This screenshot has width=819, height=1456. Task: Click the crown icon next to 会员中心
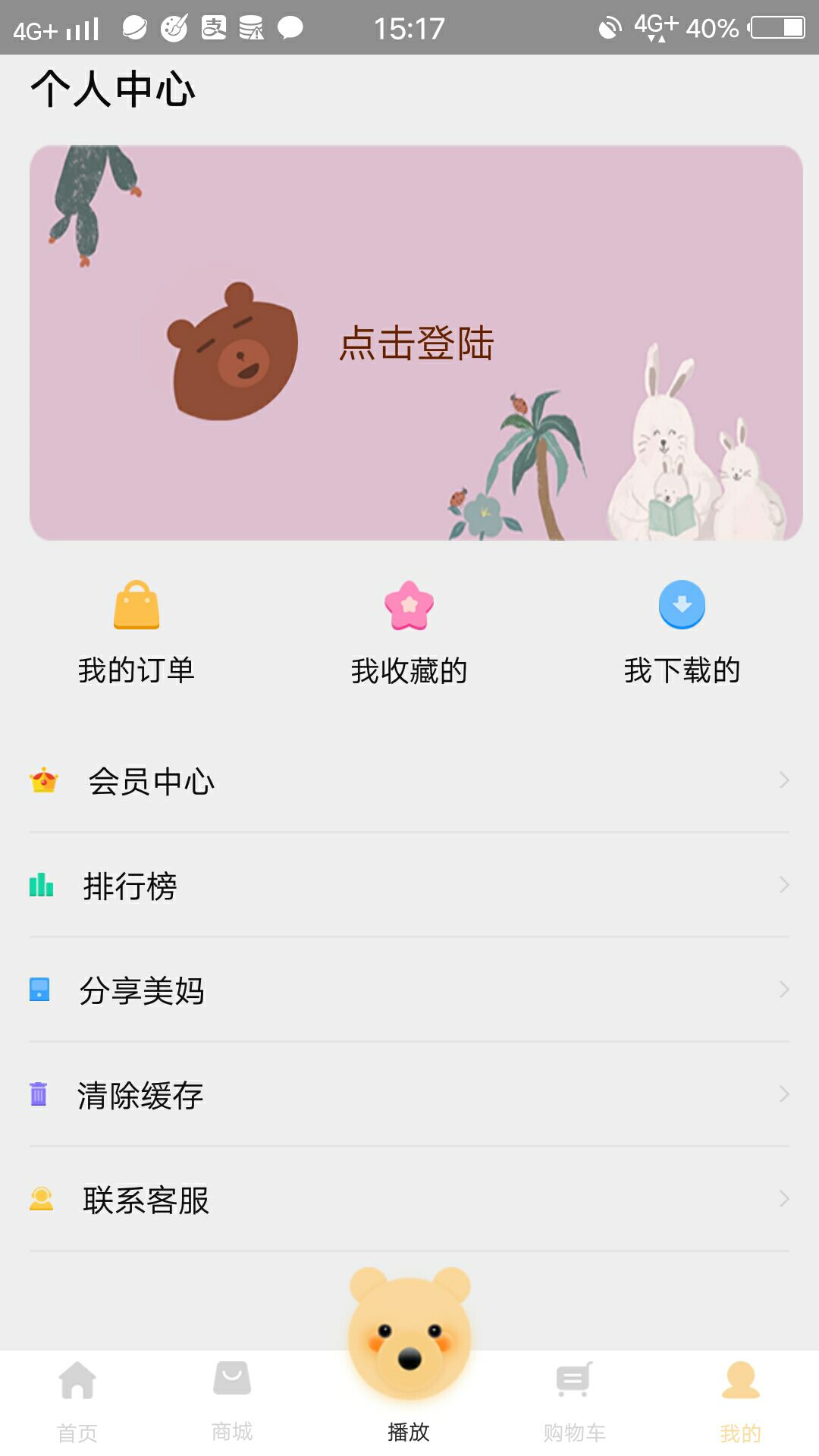pos(43,781)
